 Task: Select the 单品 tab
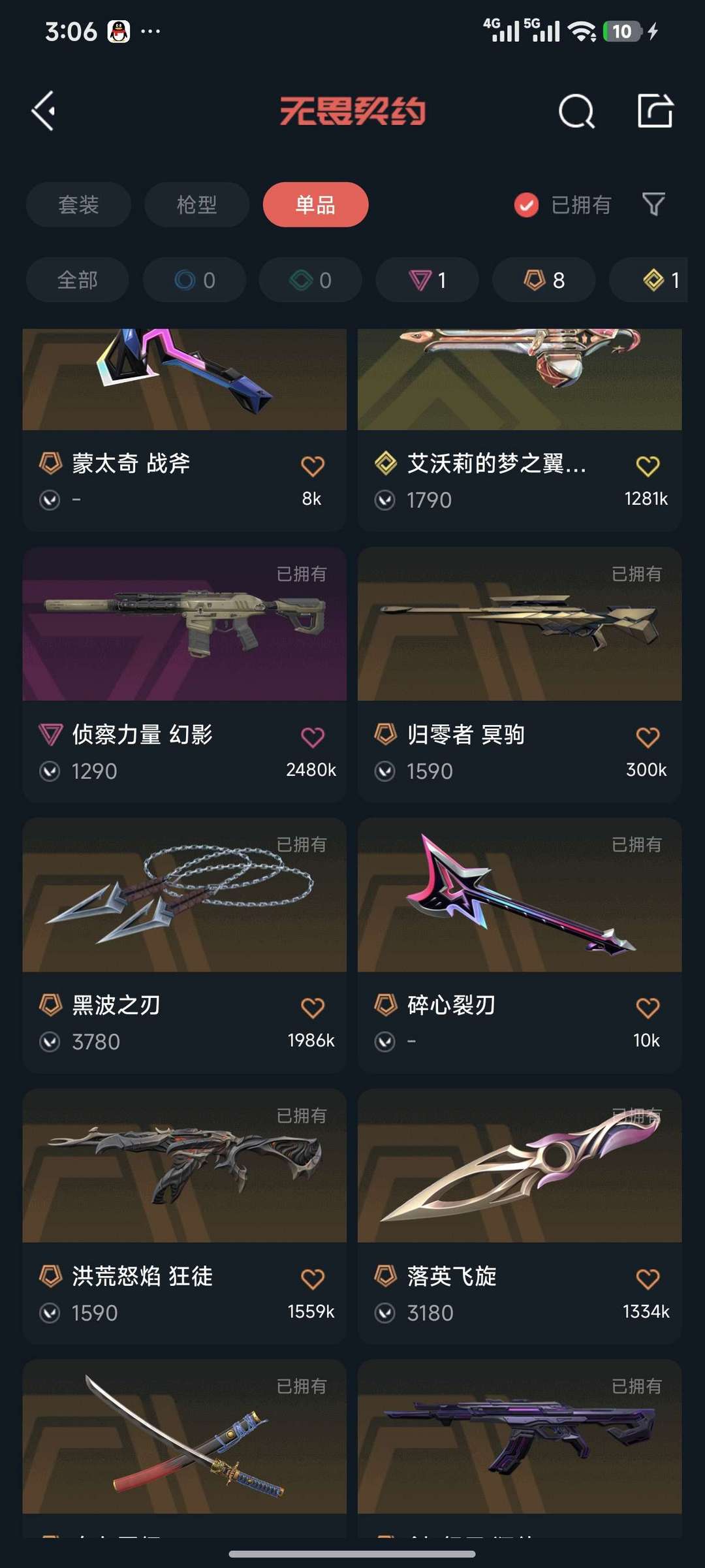coord(315,204)
